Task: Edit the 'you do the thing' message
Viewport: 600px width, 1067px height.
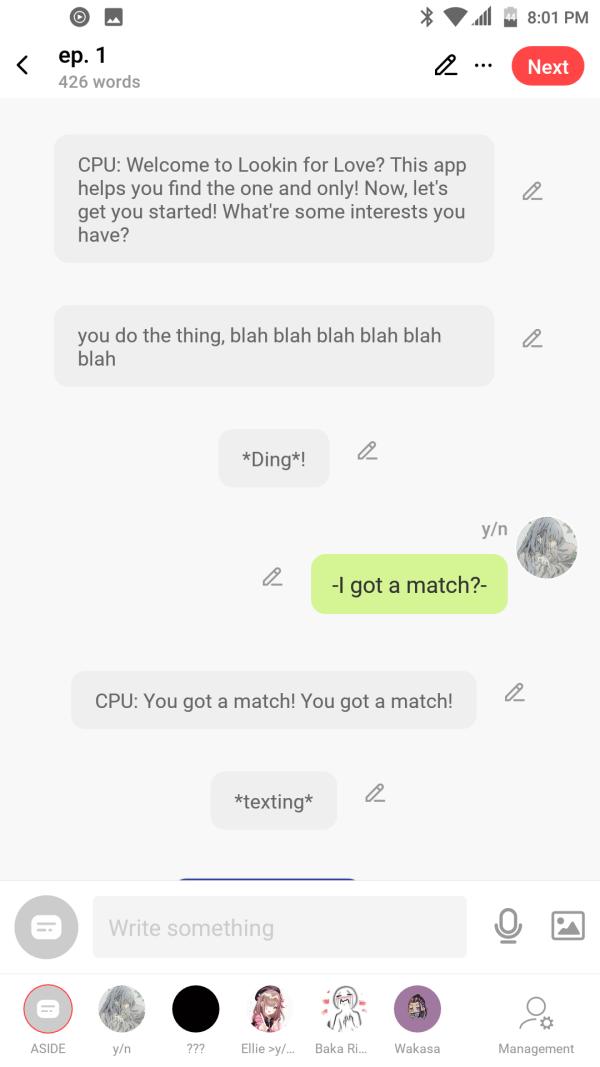Action: coord(532,339)
